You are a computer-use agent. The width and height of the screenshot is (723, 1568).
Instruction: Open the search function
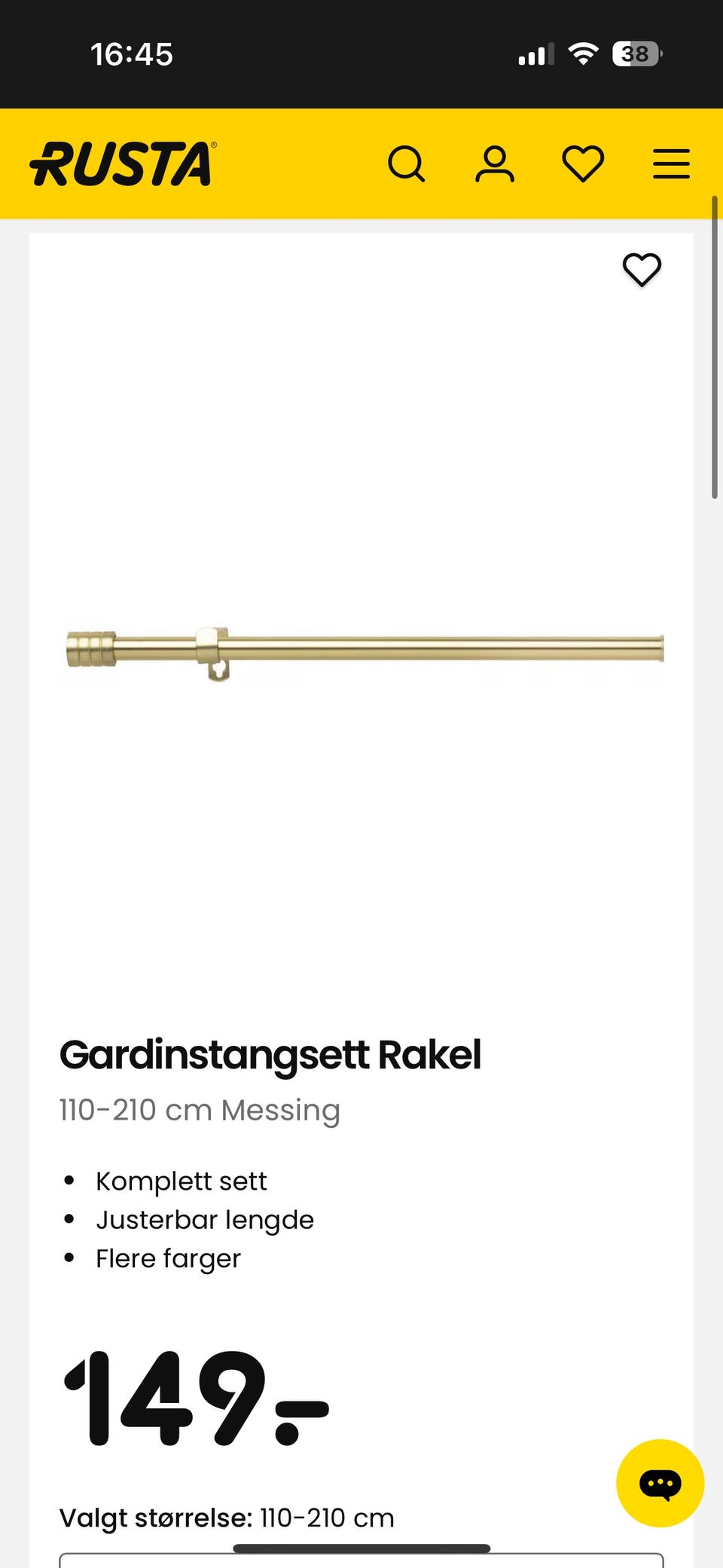pos(407,164)
